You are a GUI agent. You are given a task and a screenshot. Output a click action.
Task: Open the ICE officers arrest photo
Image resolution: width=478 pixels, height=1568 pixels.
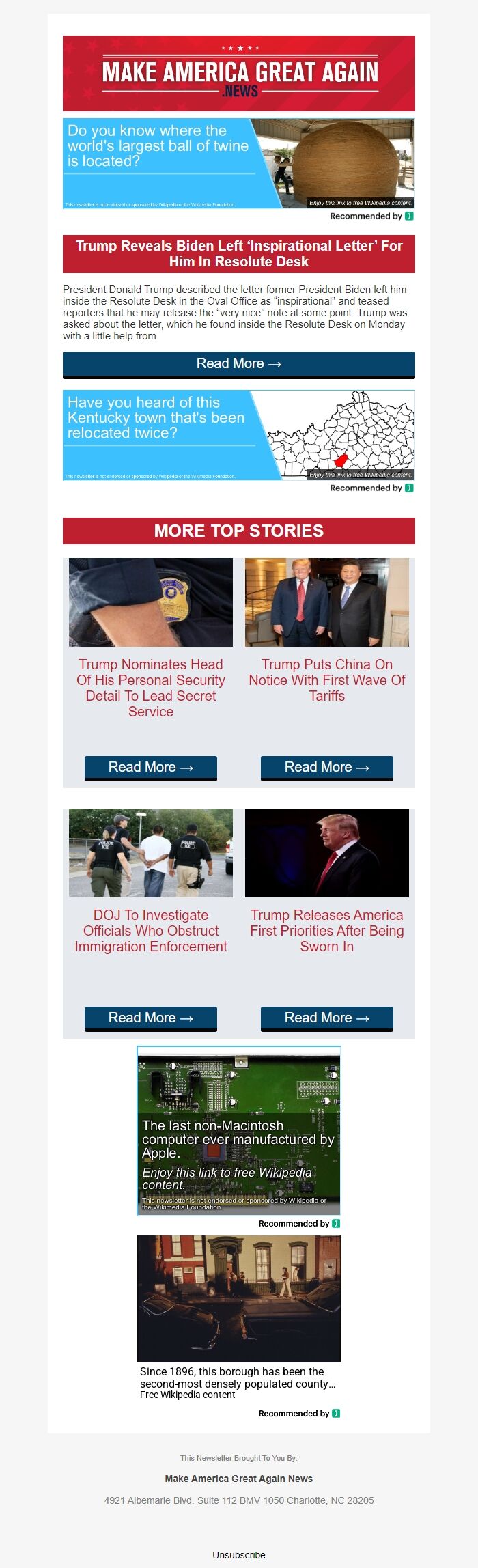(150, 852)
